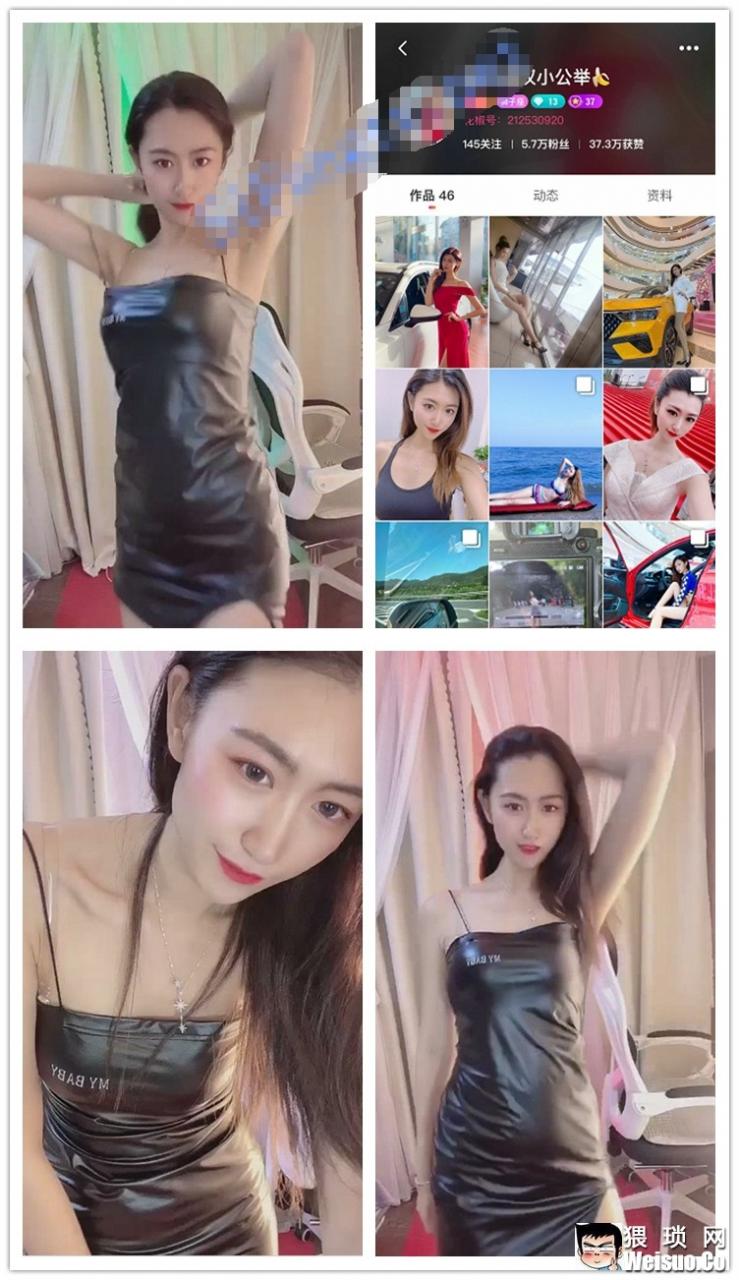739x1280 pixels.
Task: Select the 作品 46 tab
Action: pos(430,197)
